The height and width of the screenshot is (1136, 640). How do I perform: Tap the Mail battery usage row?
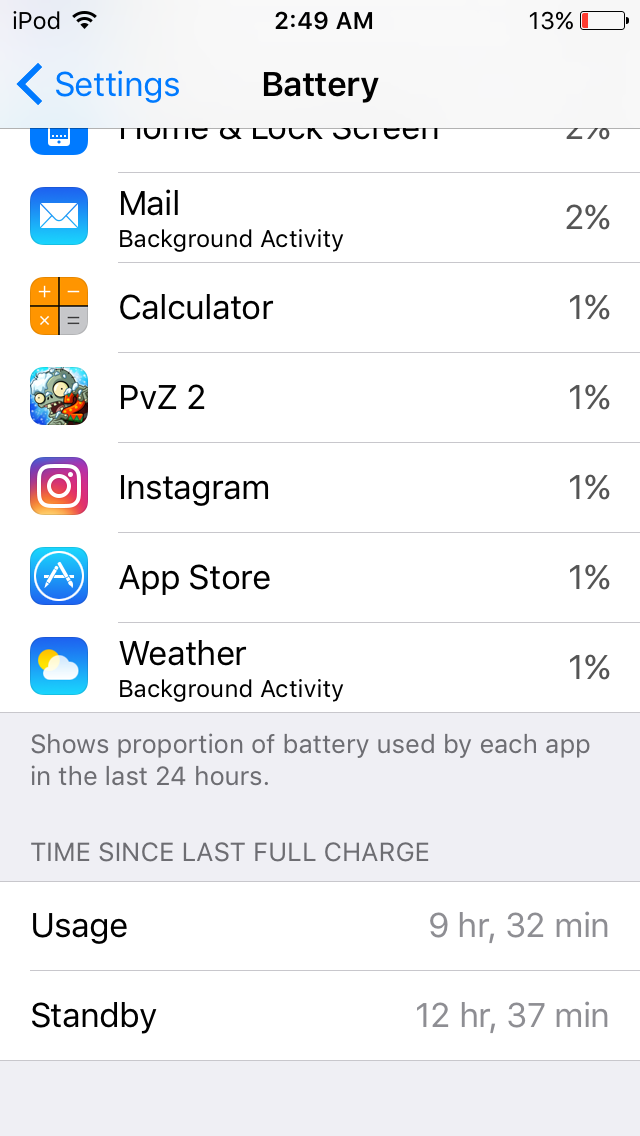[x=320, y=217]
